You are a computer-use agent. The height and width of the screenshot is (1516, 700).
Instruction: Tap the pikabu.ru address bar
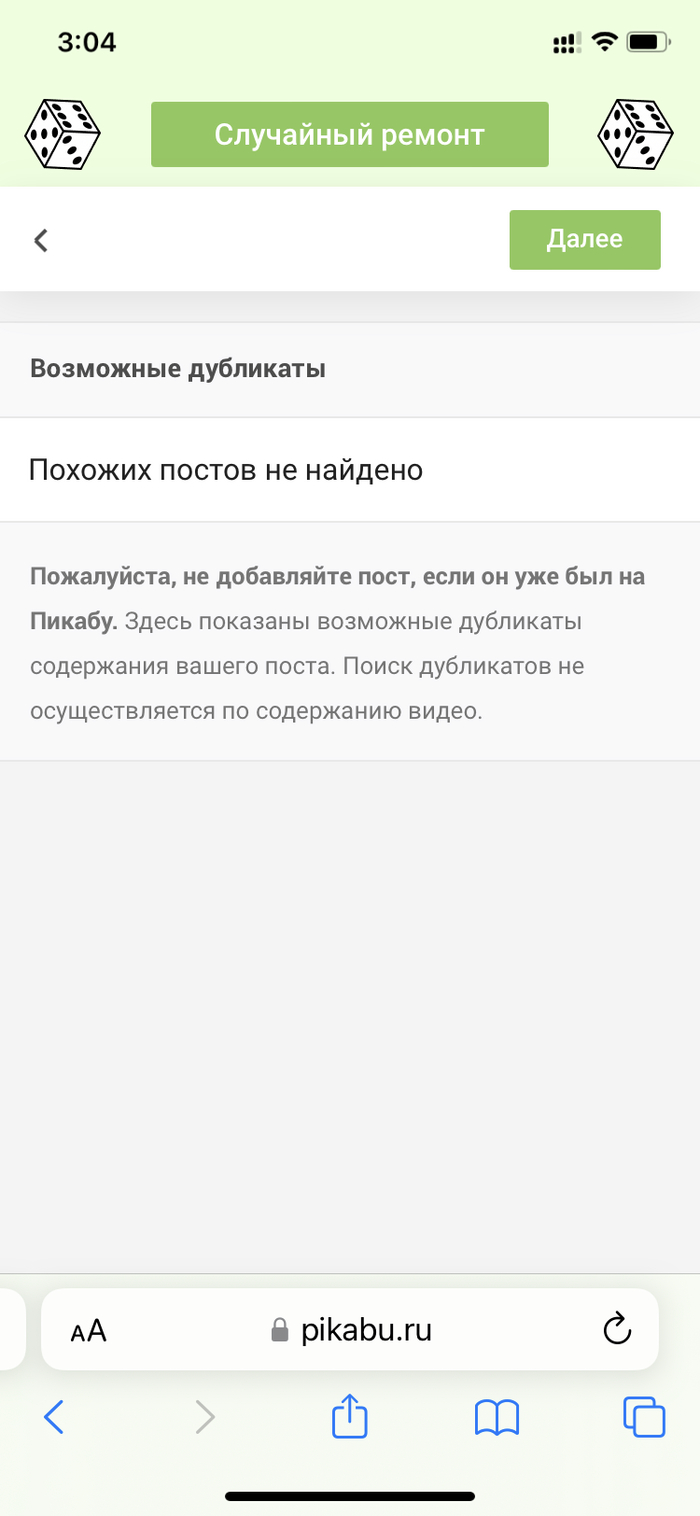click(x=350, y=1329)
